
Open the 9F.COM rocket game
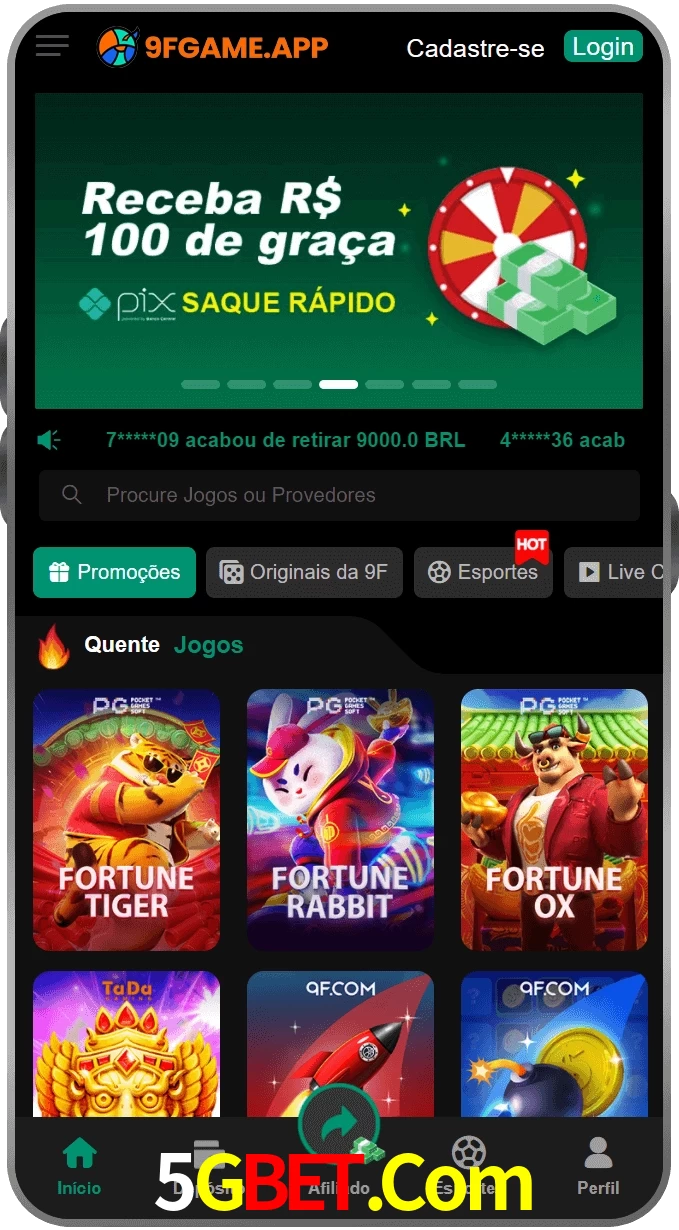click(340, 1045)
